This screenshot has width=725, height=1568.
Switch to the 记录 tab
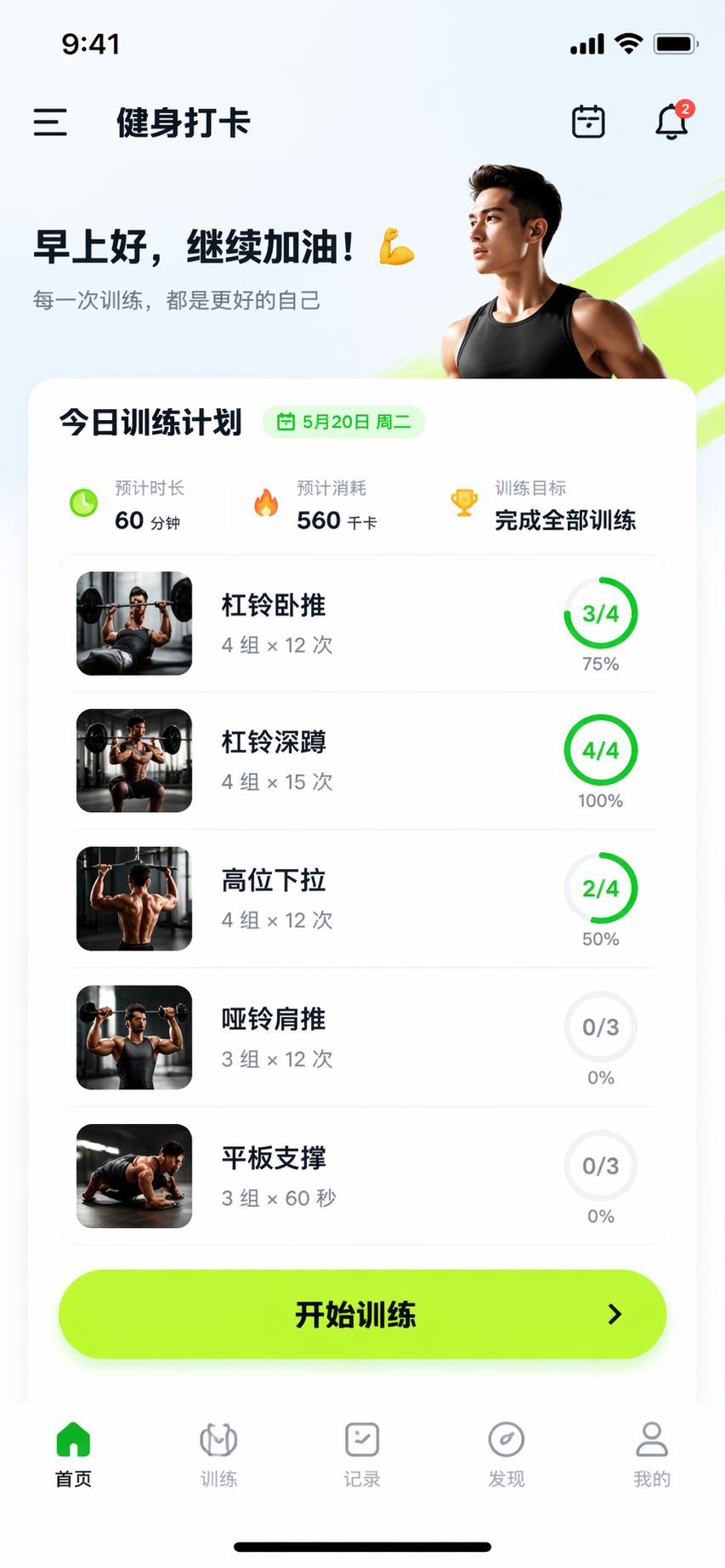click(x=362, y=1453)
